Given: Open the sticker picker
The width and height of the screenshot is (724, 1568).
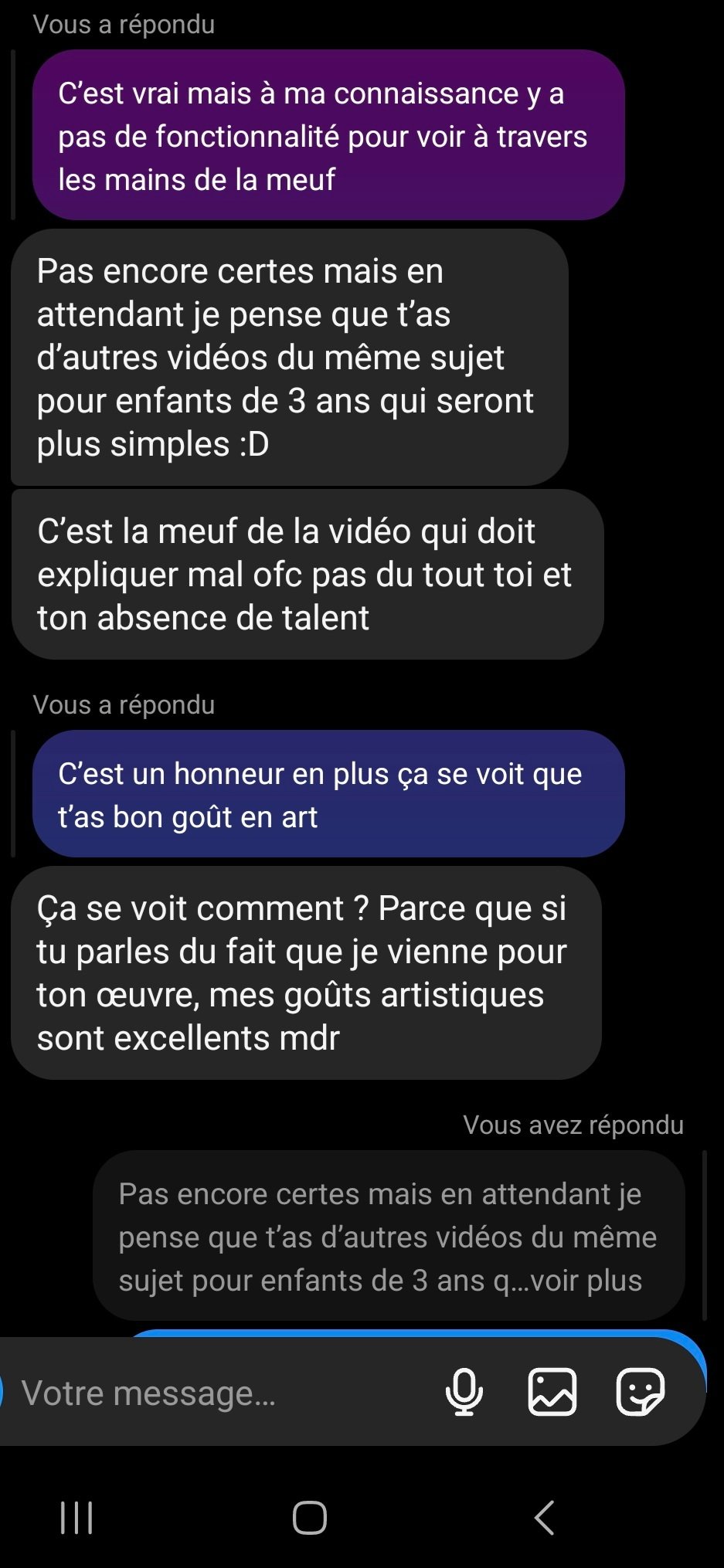Looking at the screenshot, I should point(640,1392).
